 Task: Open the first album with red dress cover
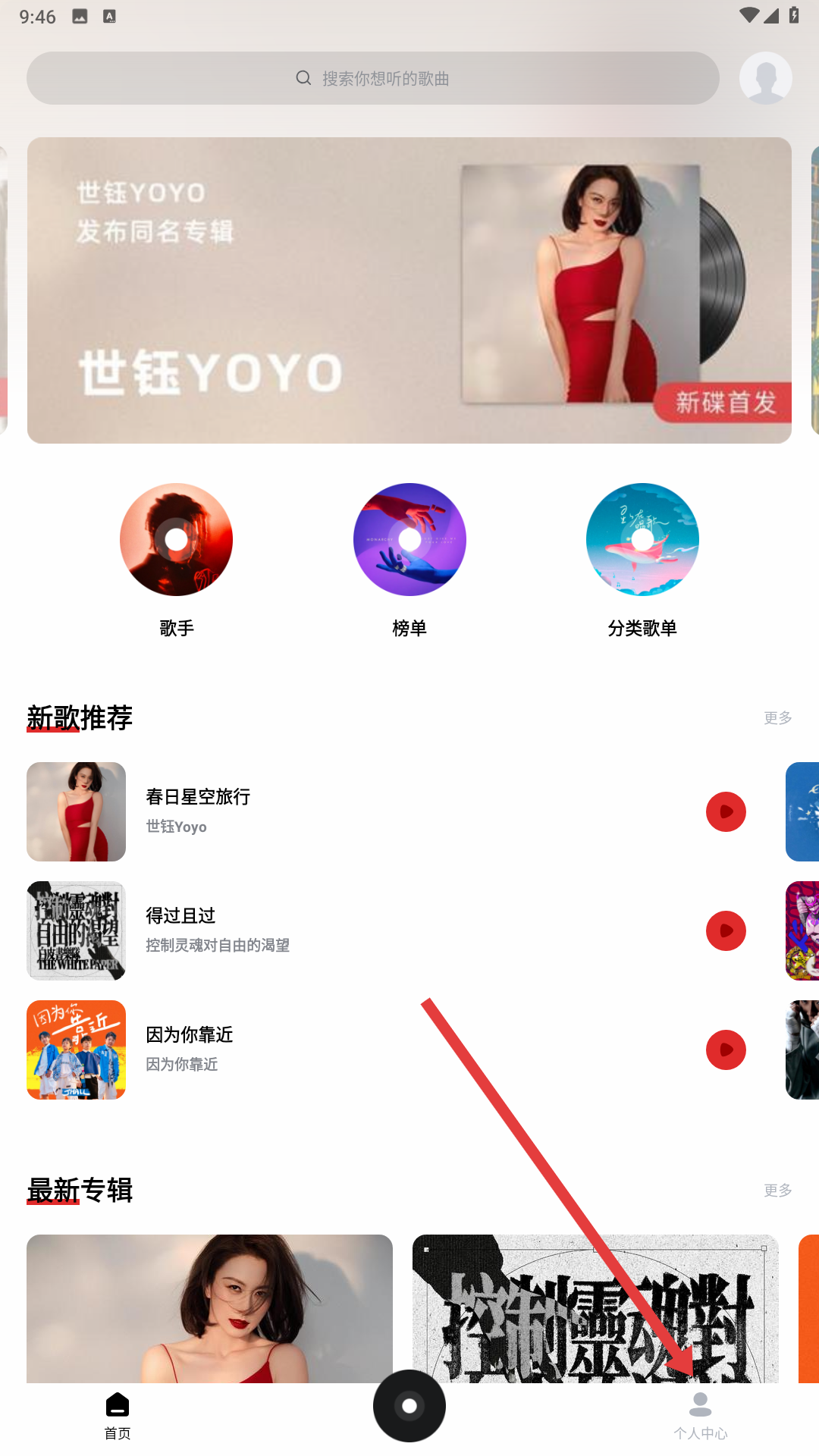(x=209, y=1308)
